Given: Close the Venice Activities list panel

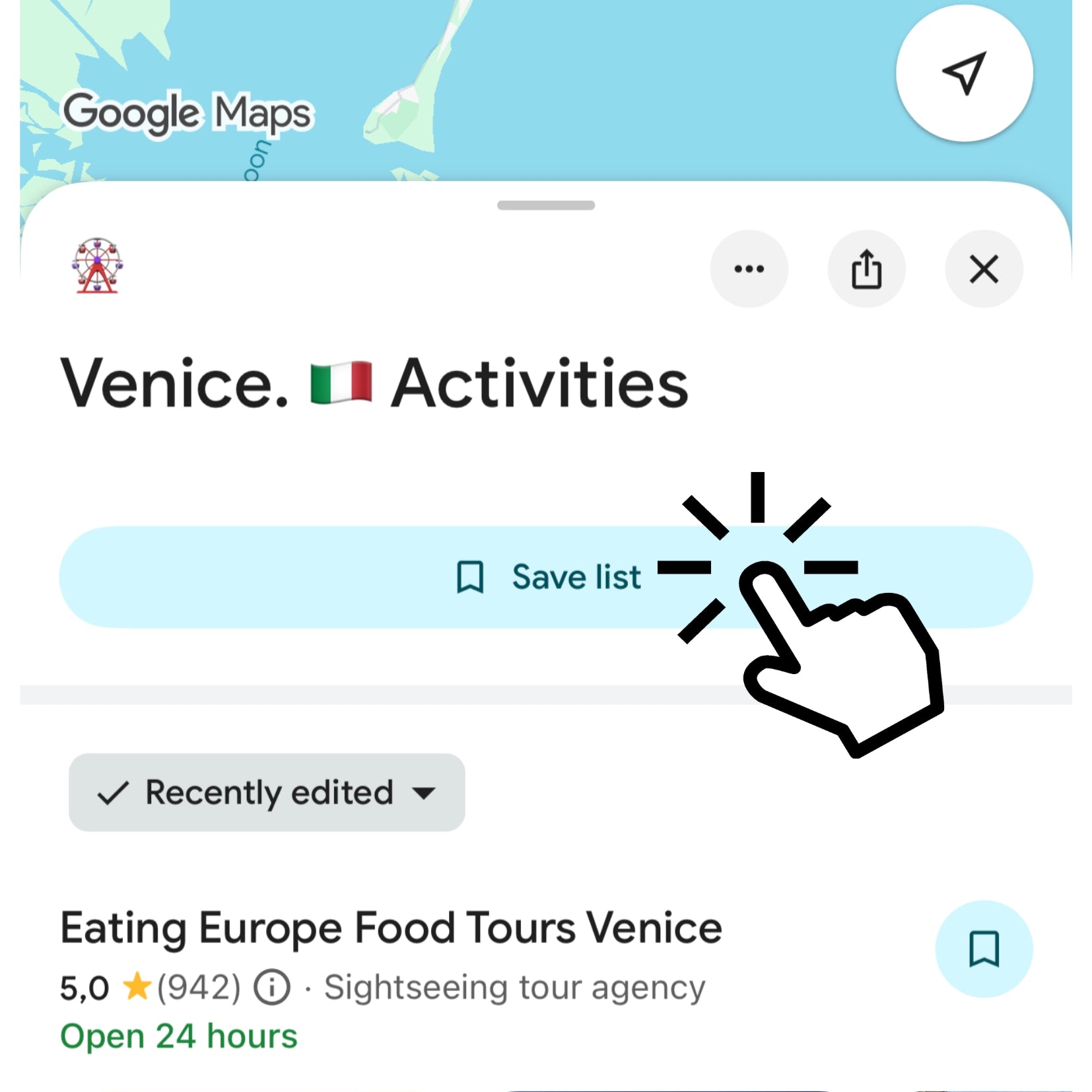Looking at the screenshot, I should [984, 269].
